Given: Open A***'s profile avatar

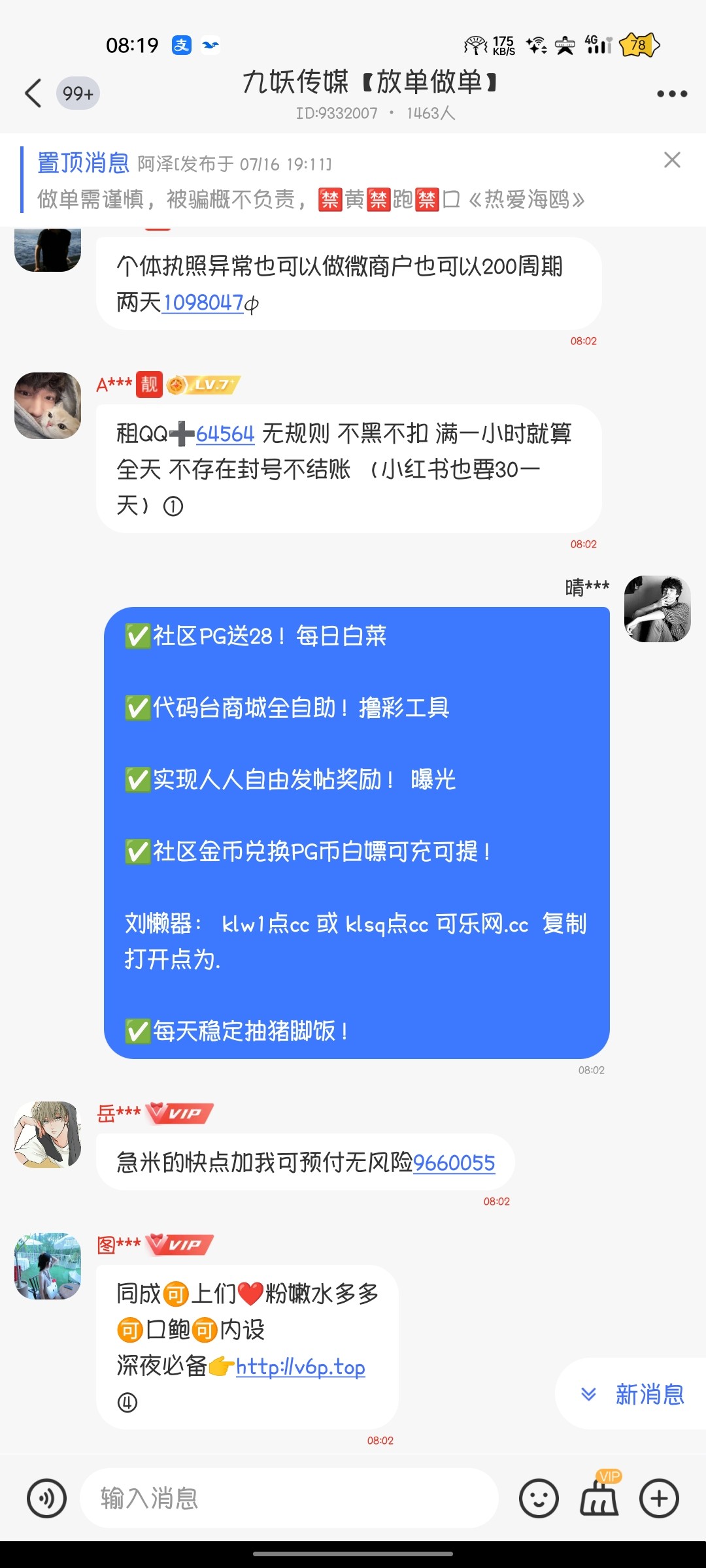Looking at the screenshot, I should click(x=48, y=406).
